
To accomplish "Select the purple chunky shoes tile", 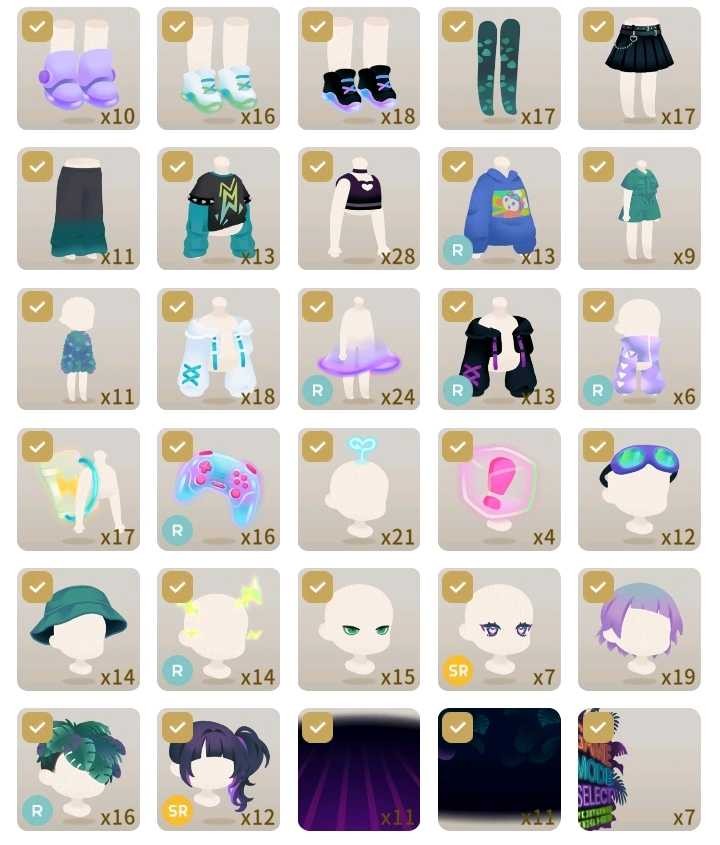I will pyautogui.click(x=78, y=68).
